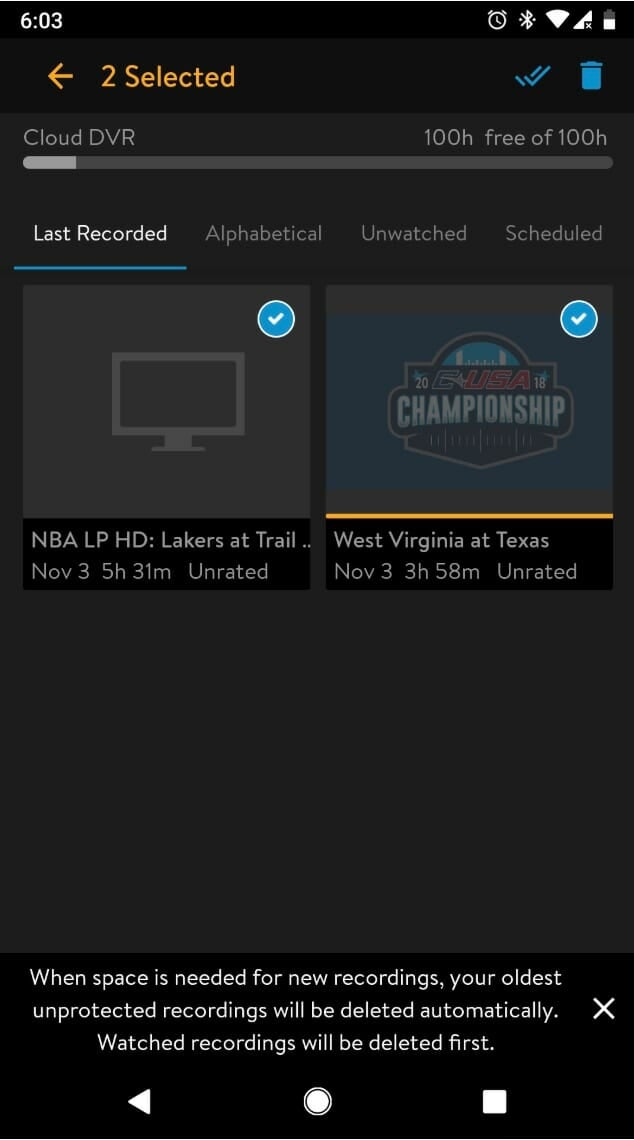Image resolution: width=634 pixels, height=1140 pixels.
Task: Select the Last Recorded tab
Action: pyautogui.click(x=100, y=233)
